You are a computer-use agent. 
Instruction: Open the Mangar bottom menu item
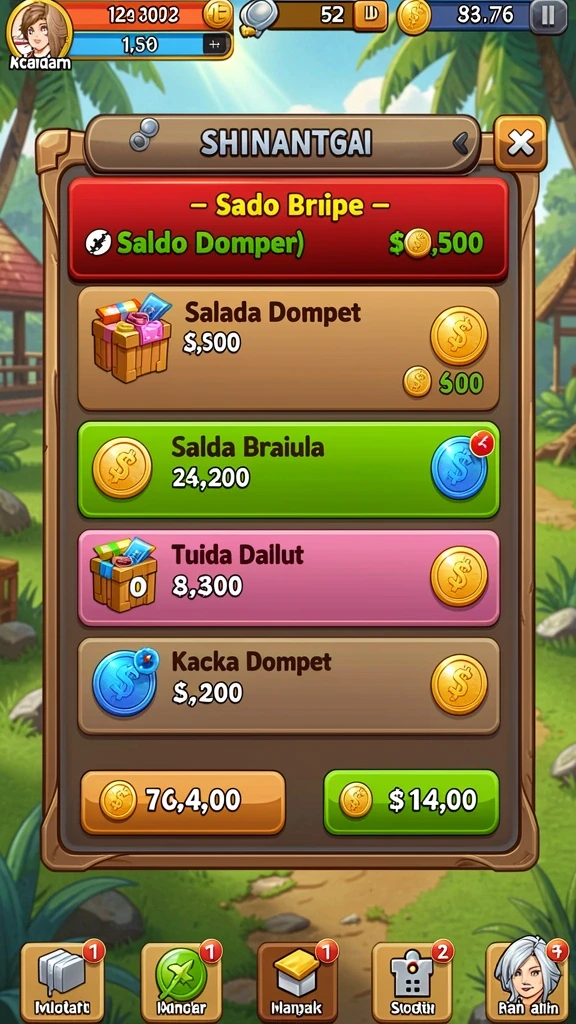[181, 982]
